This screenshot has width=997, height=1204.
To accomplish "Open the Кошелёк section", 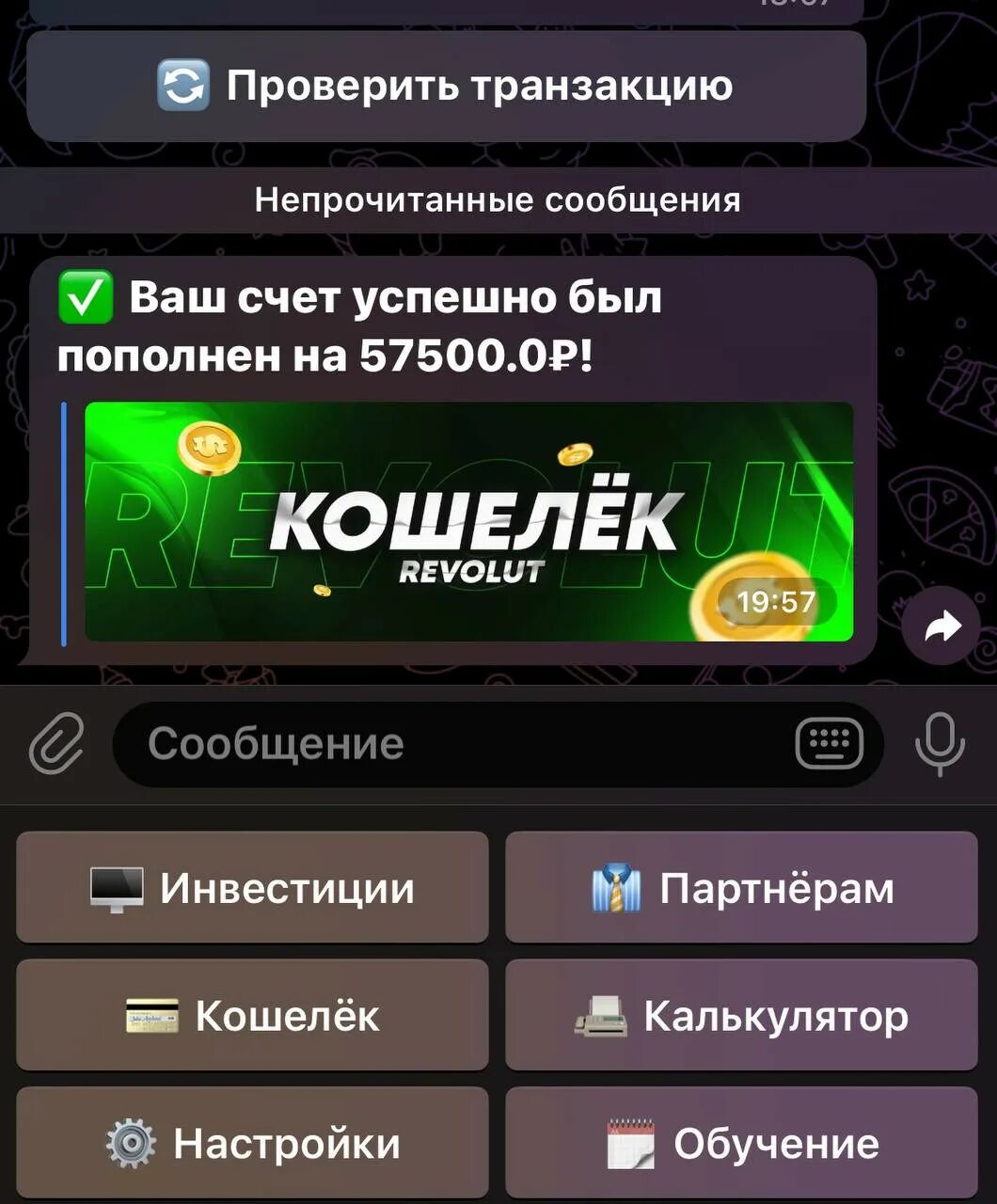I will 252,1015.
